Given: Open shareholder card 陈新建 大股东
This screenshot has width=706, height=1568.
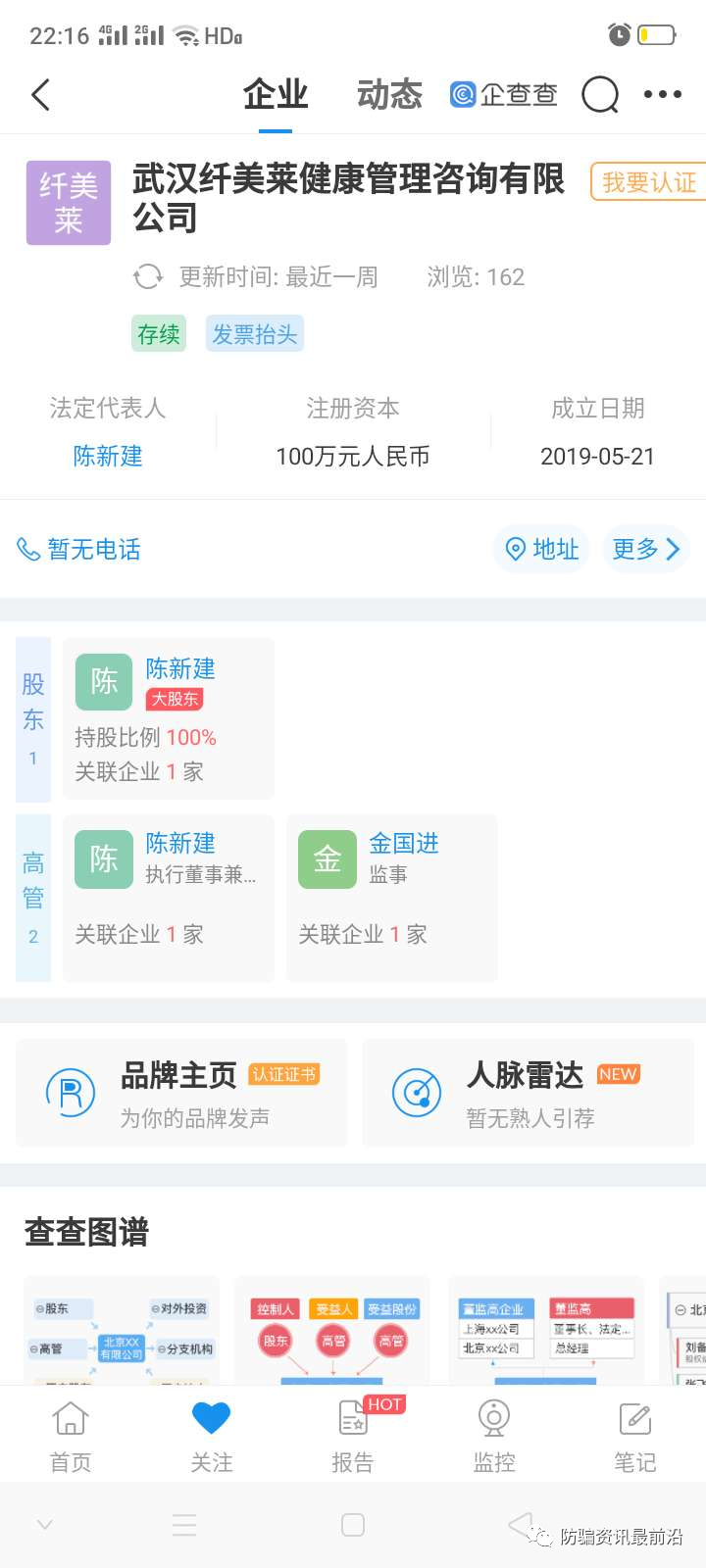Looking at the screenshot, I should tap(169, 718).
